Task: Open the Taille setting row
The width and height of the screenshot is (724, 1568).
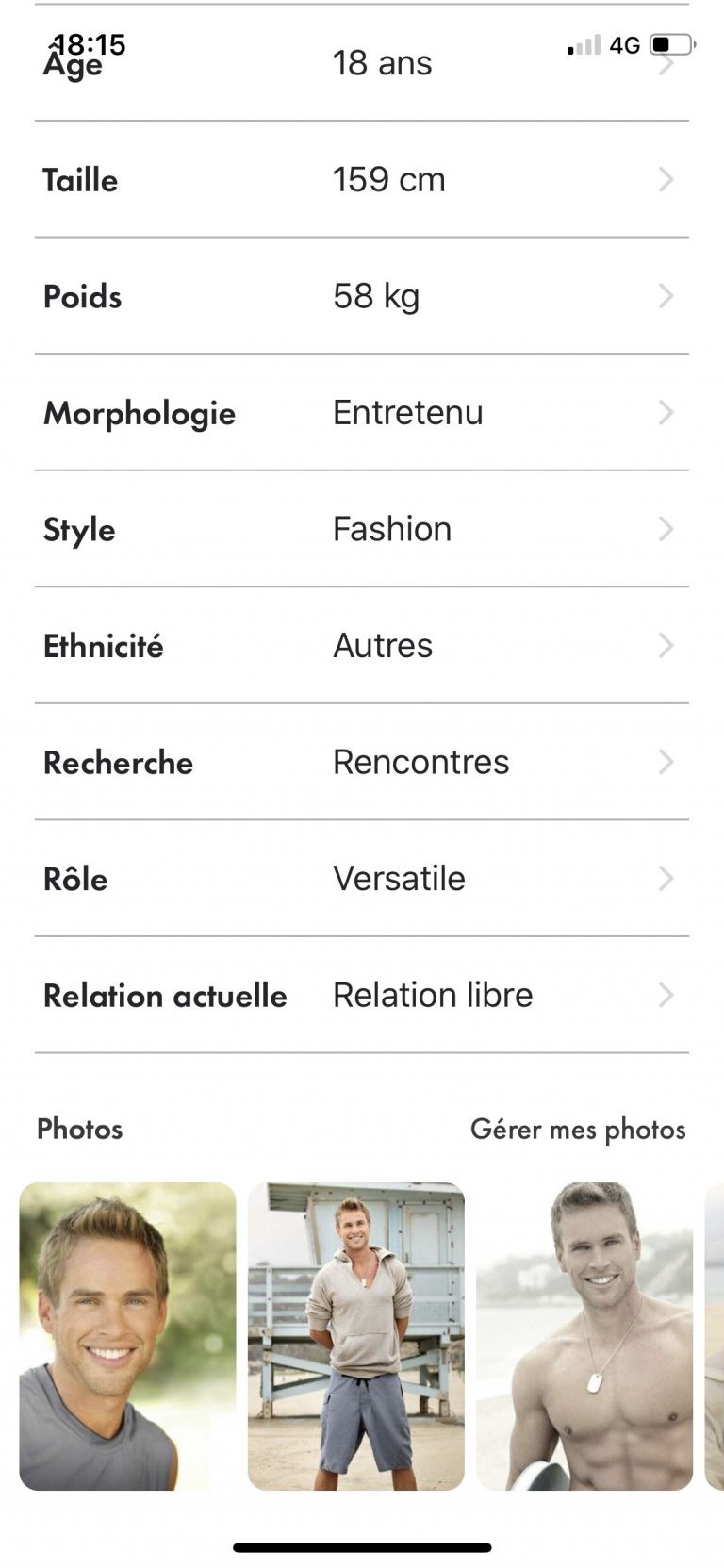Action: [x=362, y=179]
